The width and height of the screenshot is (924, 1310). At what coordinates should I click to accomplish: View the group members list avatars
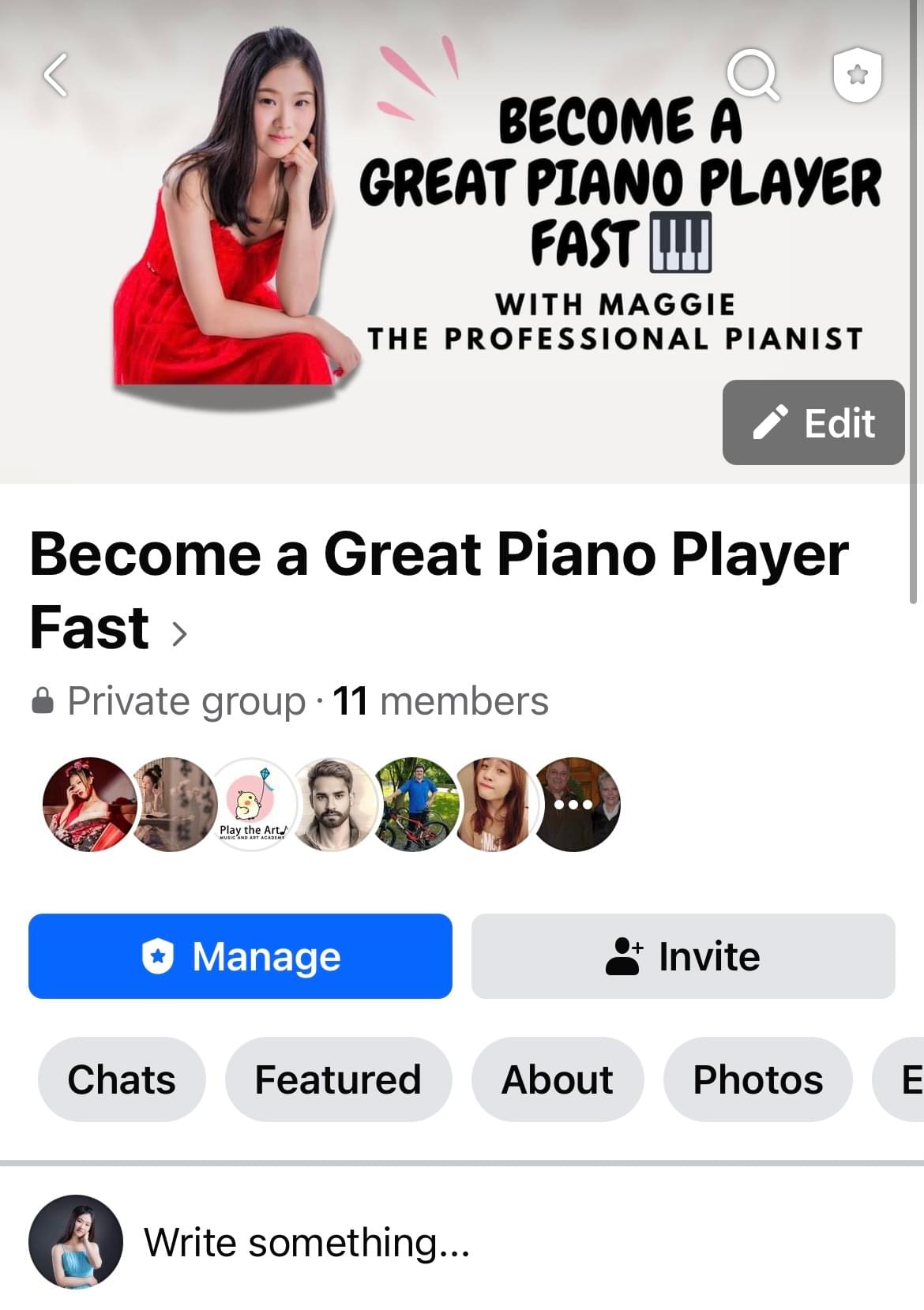coord(332,805)
